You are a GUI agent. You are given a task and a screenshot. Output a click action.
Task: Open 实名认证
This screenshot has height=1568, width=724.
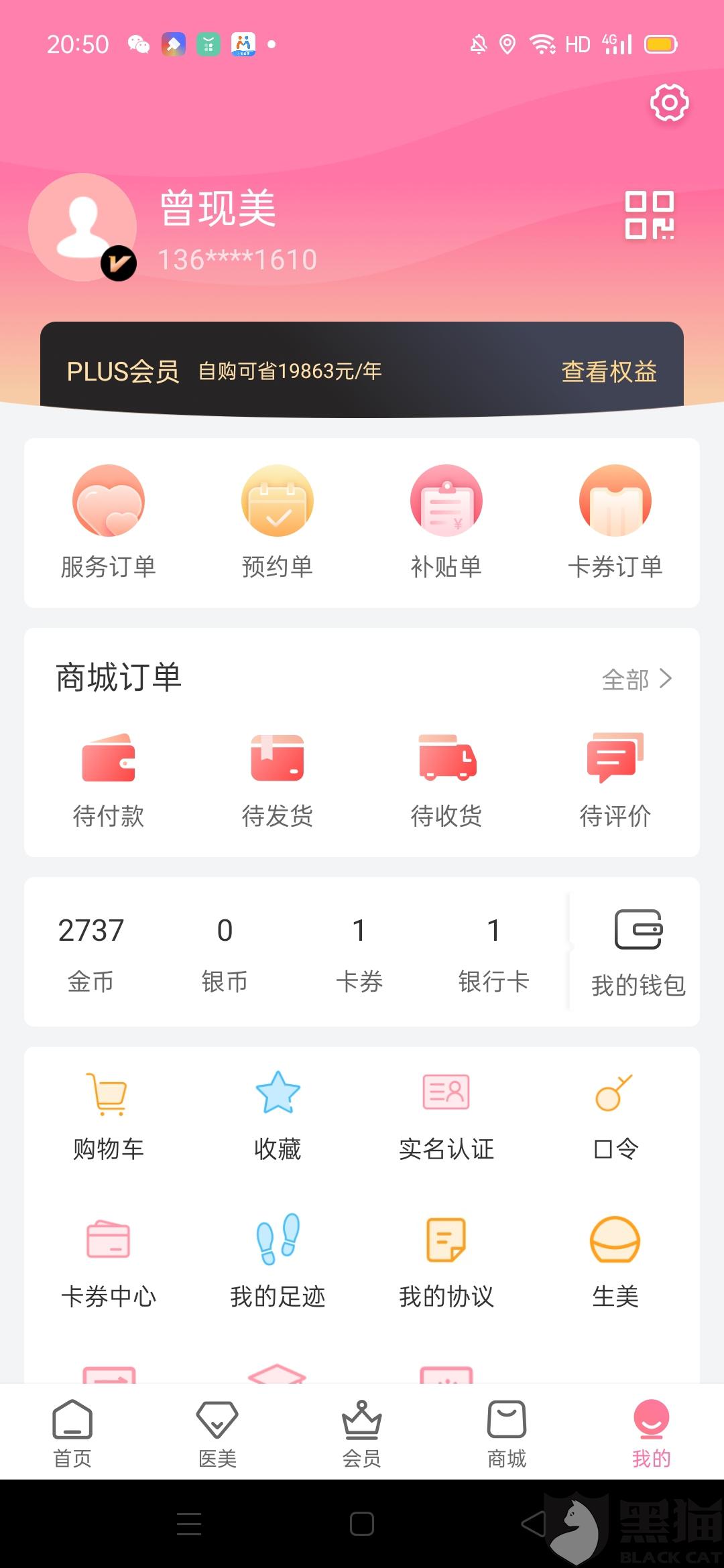click(x=446, y=1116)
